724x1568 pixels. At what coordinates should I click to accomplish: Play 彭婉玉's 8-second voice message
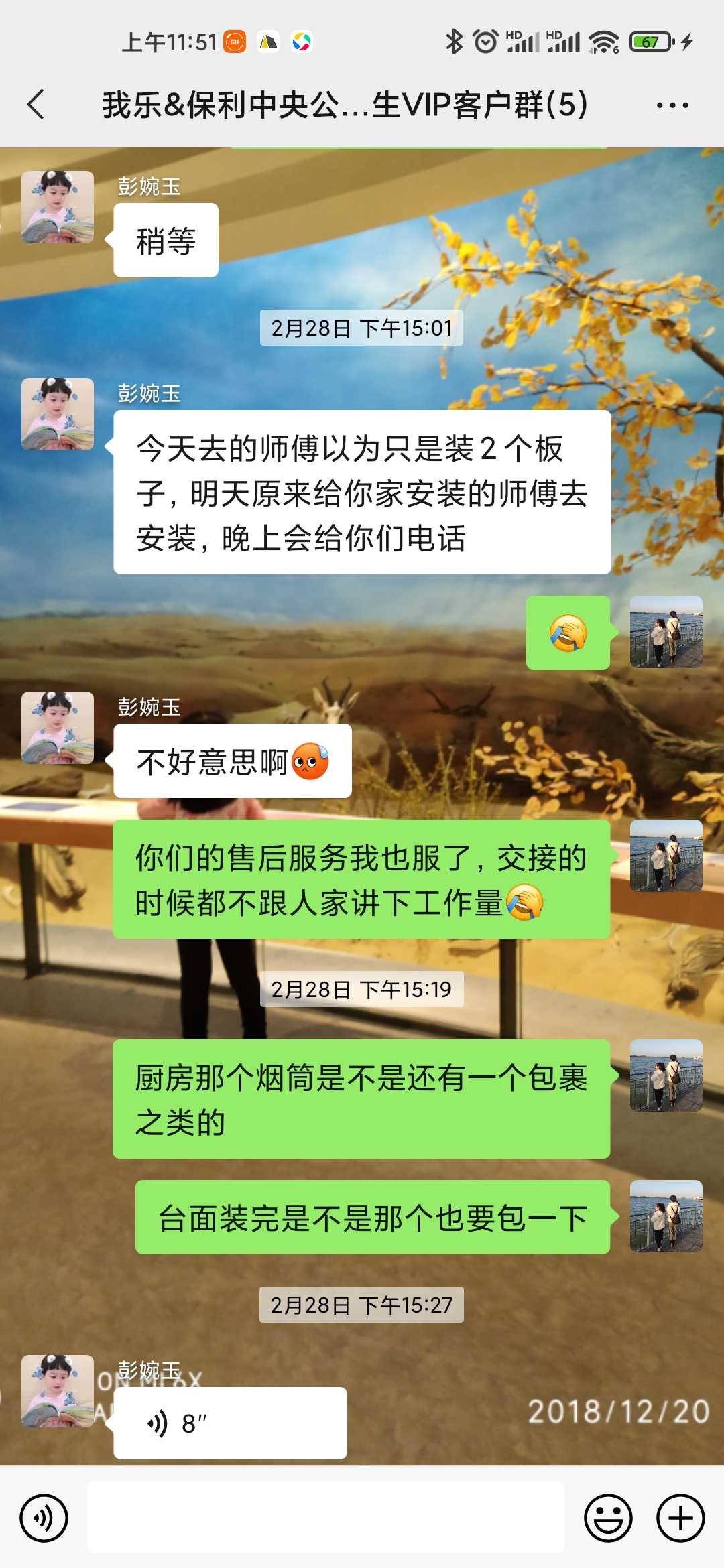(x=229, y=1423)
